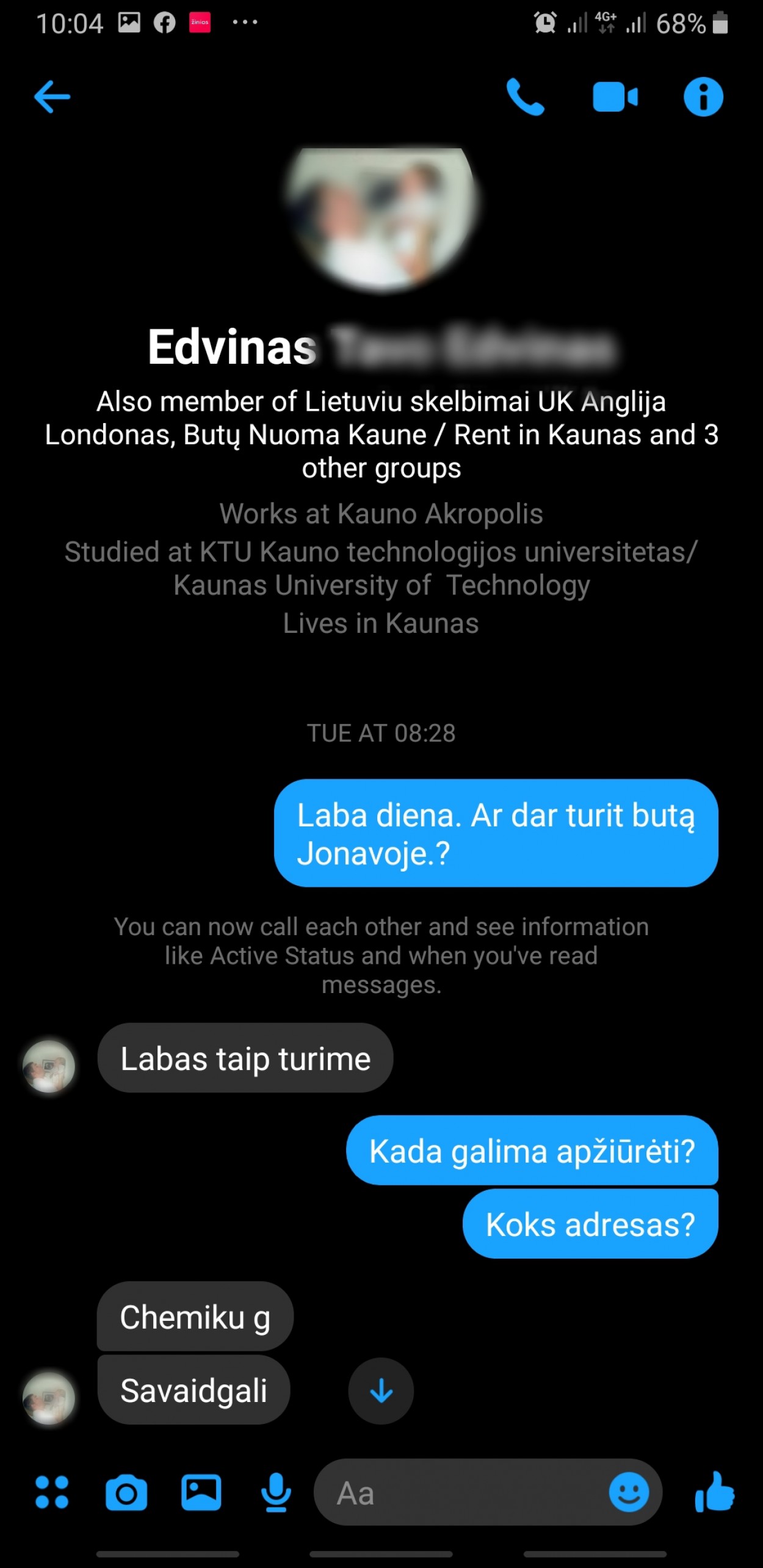Go back to the chats list

52,96
